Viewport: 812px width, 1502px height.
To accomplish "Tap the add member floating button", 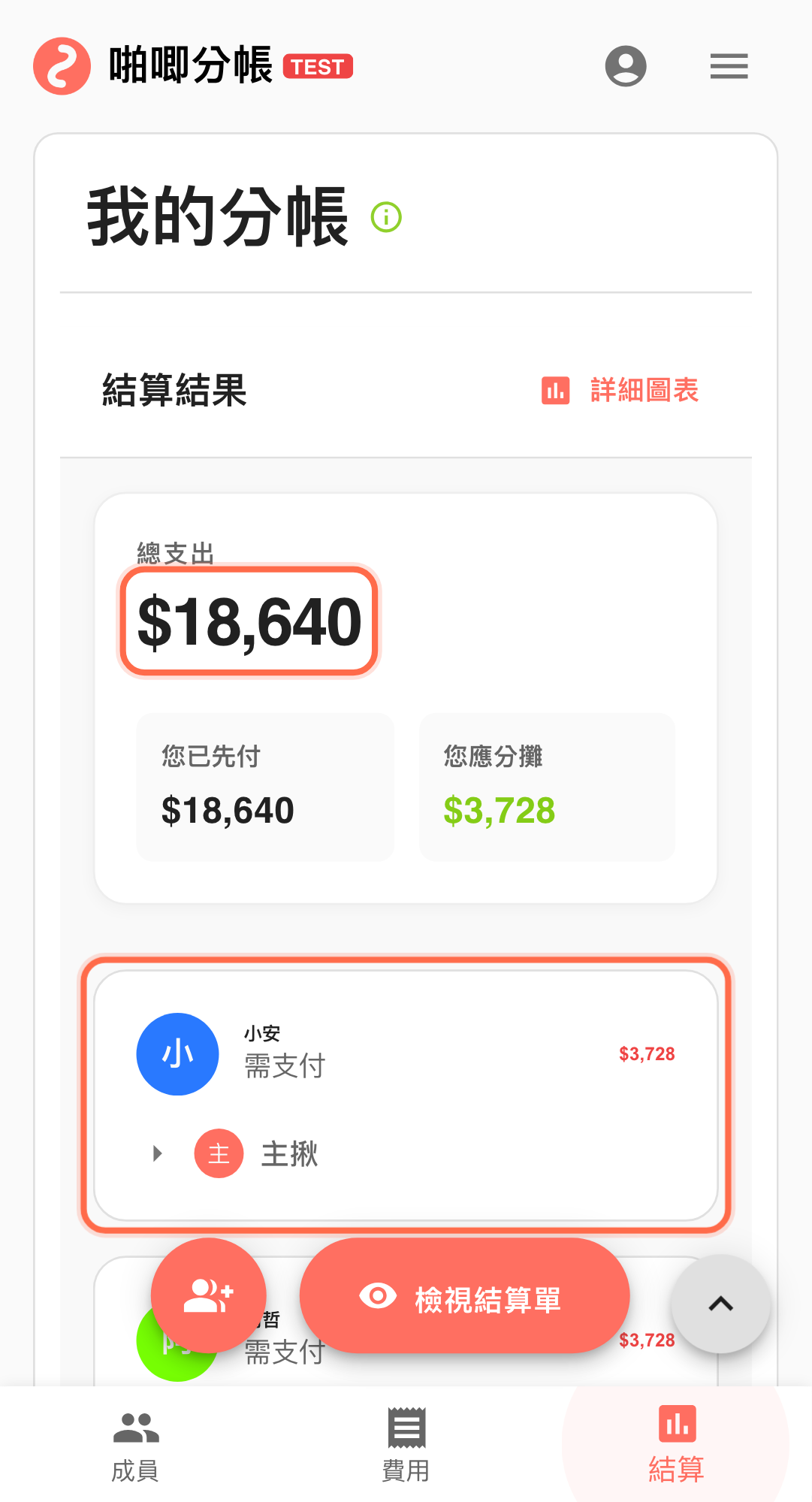I will [x=209, y=1295].
